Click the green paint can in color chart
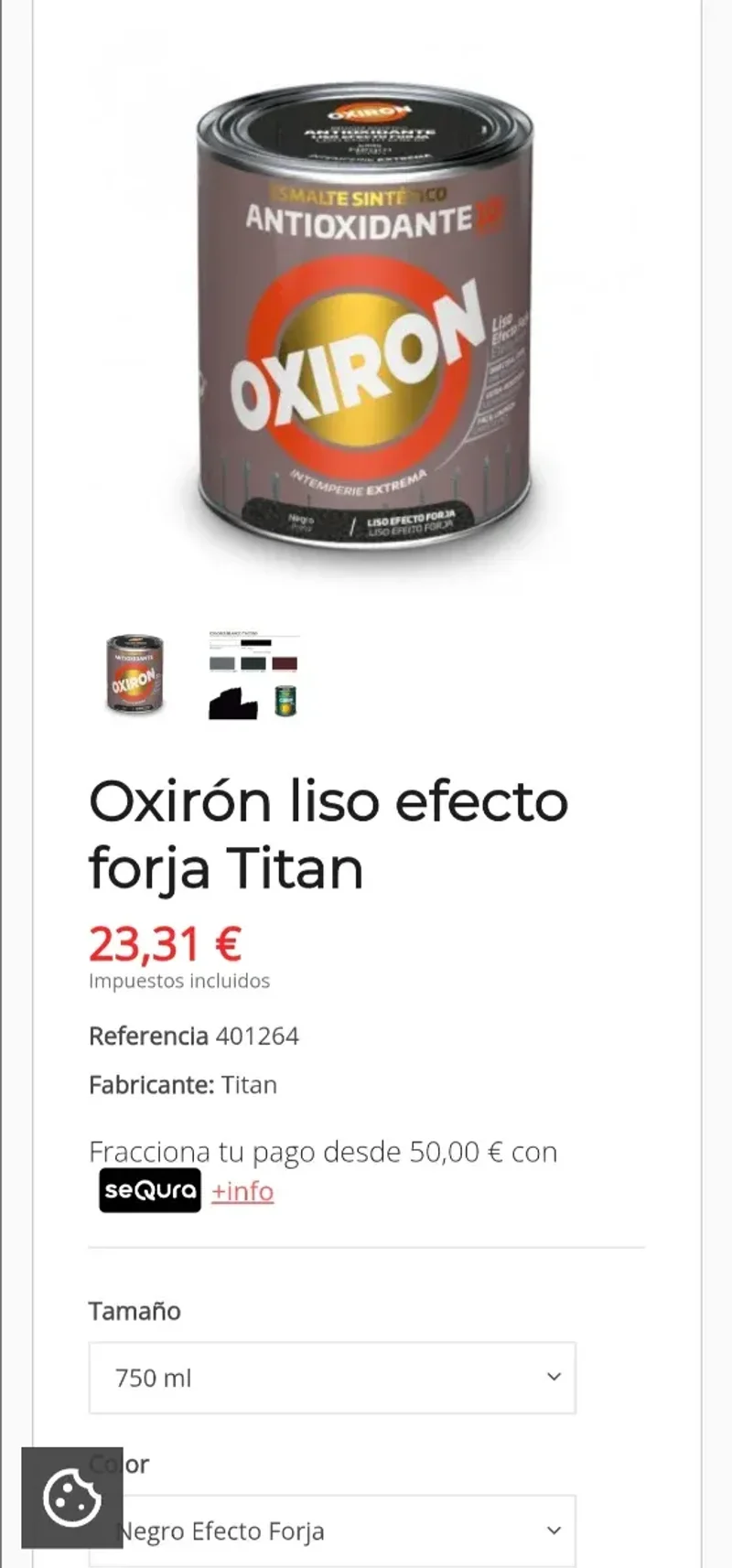The height and width of the screenshot is (1568, 732). point(285,701)
